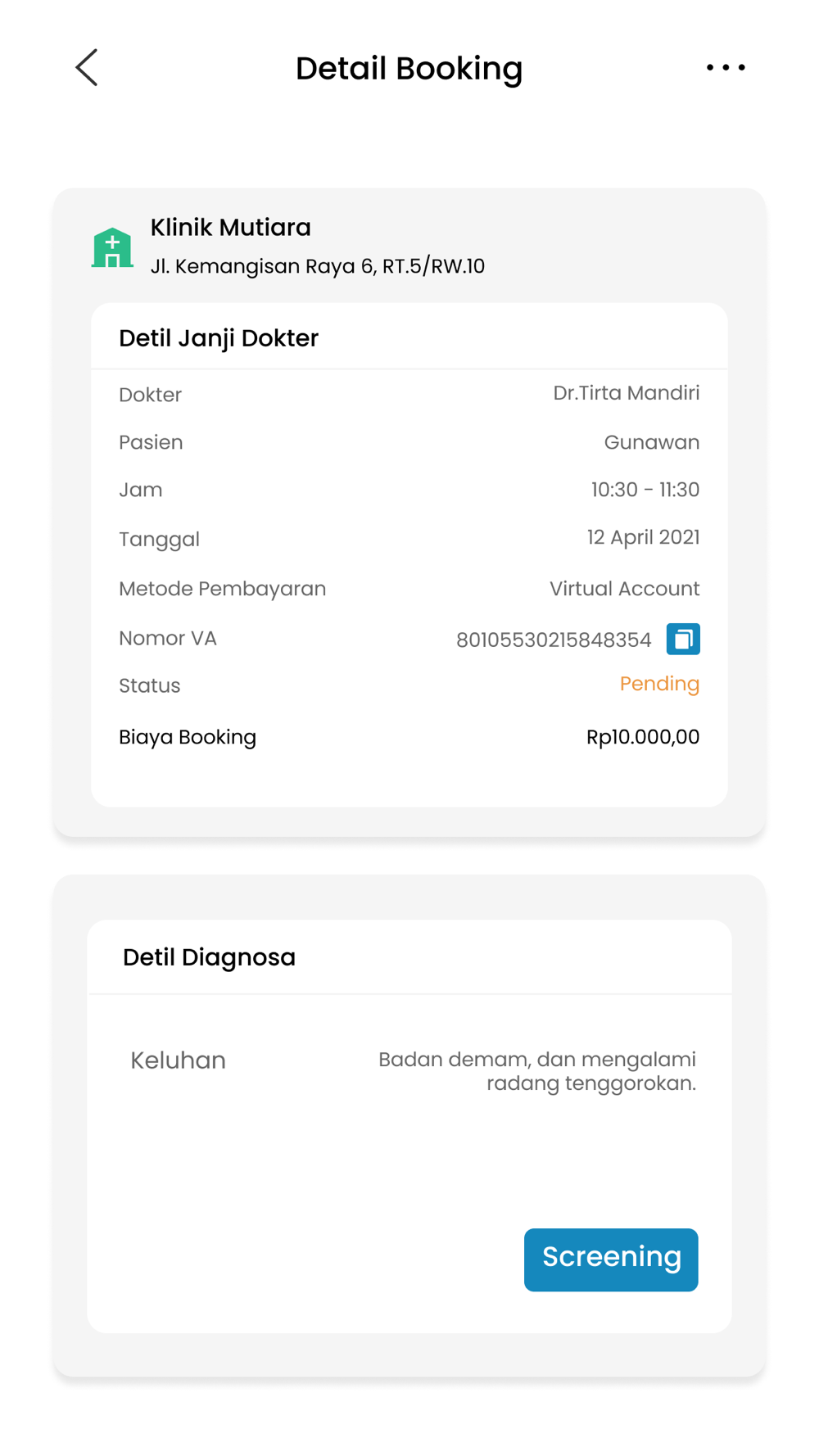Tap the Screening button
This screenshot has height=1456, width=819.
tap(611, 1259)
